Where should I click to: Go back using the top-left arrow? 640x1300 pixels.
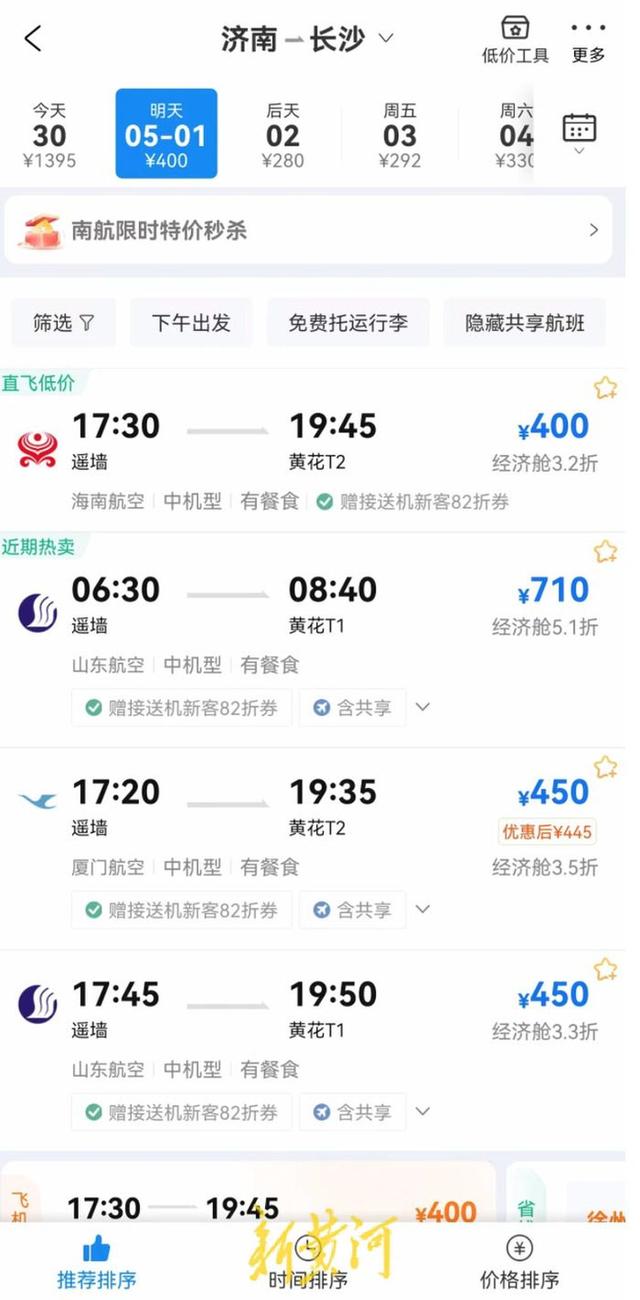pyautogui.click(x=33, y=39)
